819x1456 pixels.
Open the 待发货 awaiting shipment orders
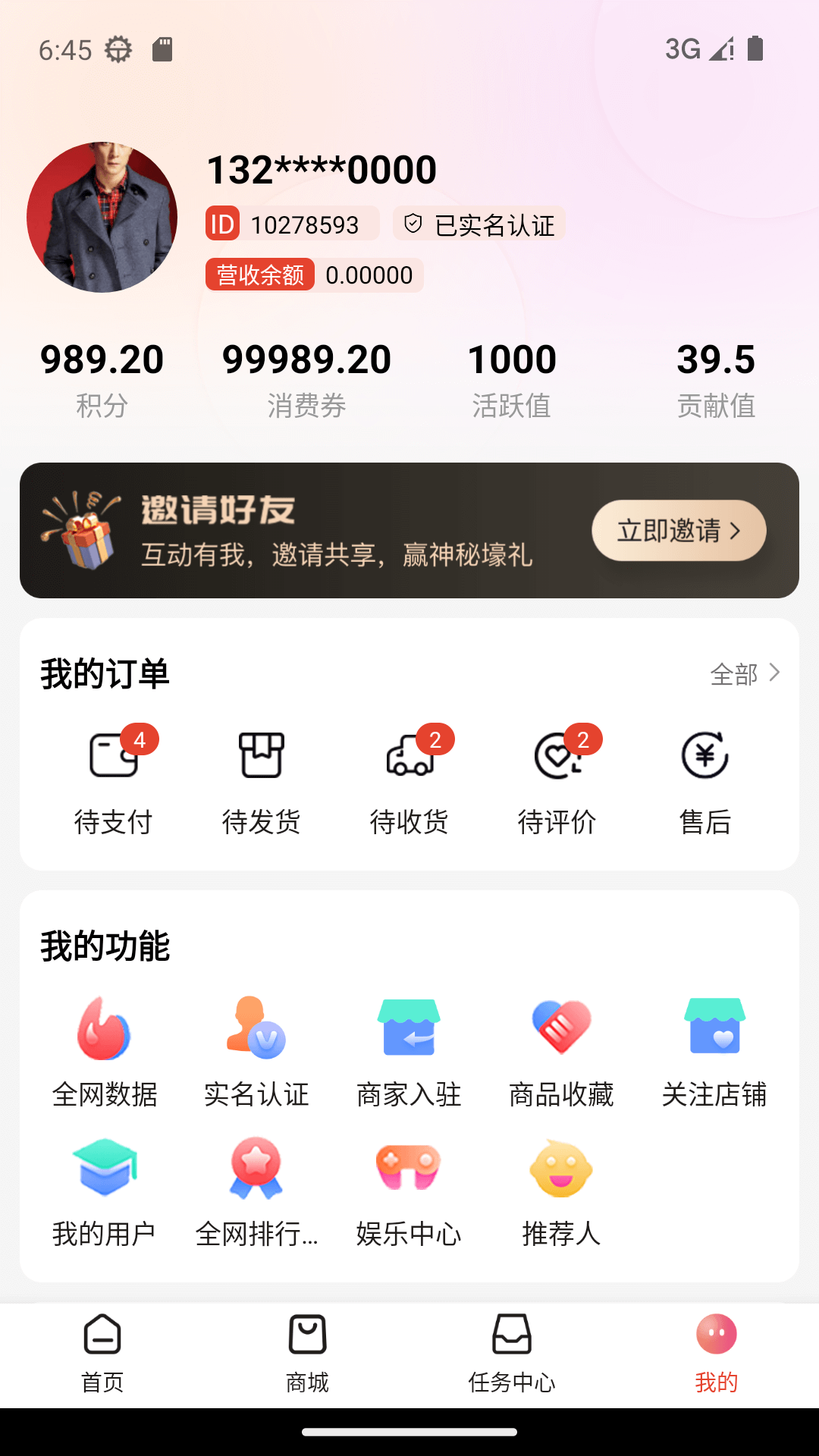(x=262, y=781)
